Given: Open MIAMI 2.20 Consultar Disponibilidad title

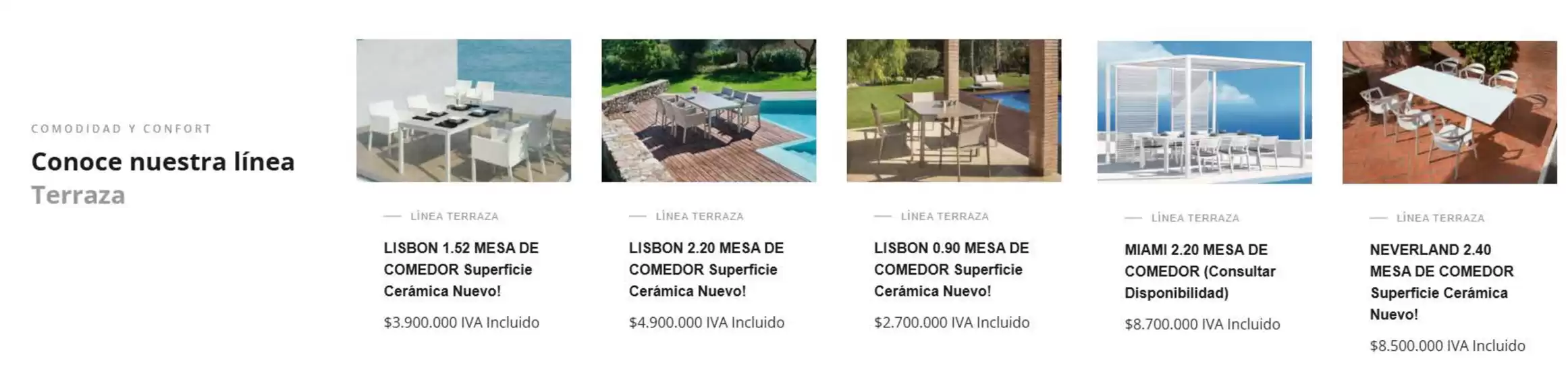Looking at the screenshot, I should [1199, 271].
